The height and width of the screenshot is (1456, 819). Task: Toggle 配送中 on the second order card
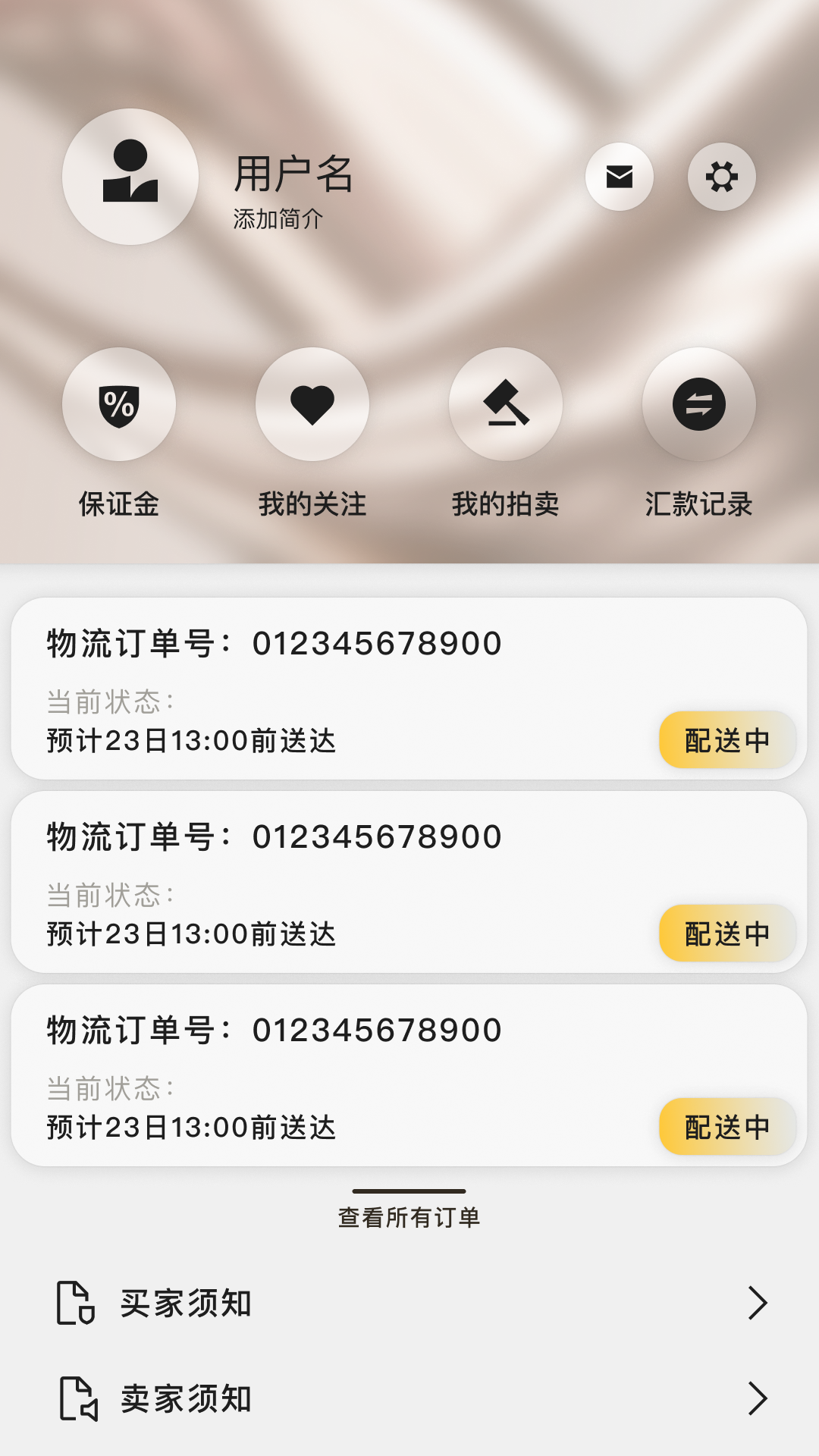click(x=727, y=934)
